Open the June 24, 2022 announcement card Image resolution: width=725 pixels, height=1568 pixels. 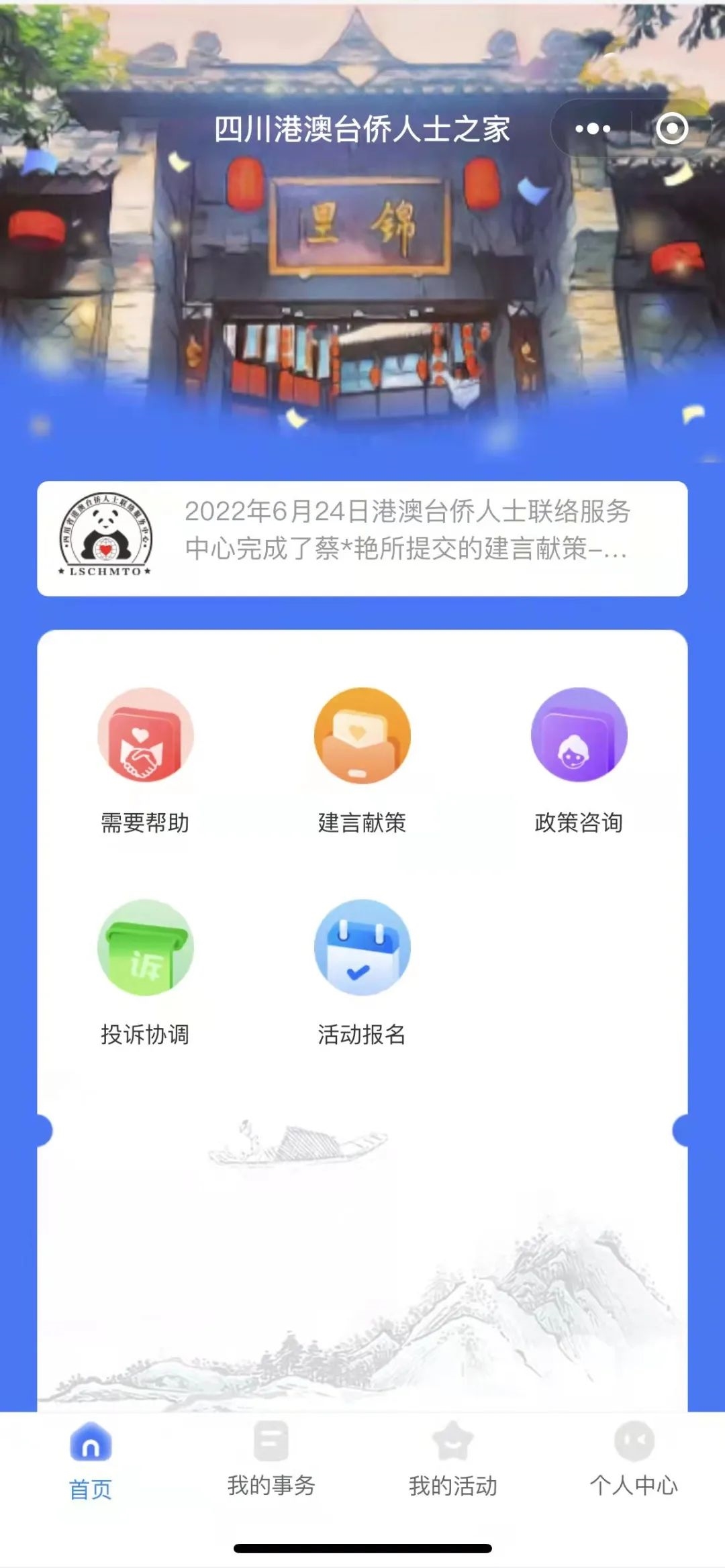362,538
